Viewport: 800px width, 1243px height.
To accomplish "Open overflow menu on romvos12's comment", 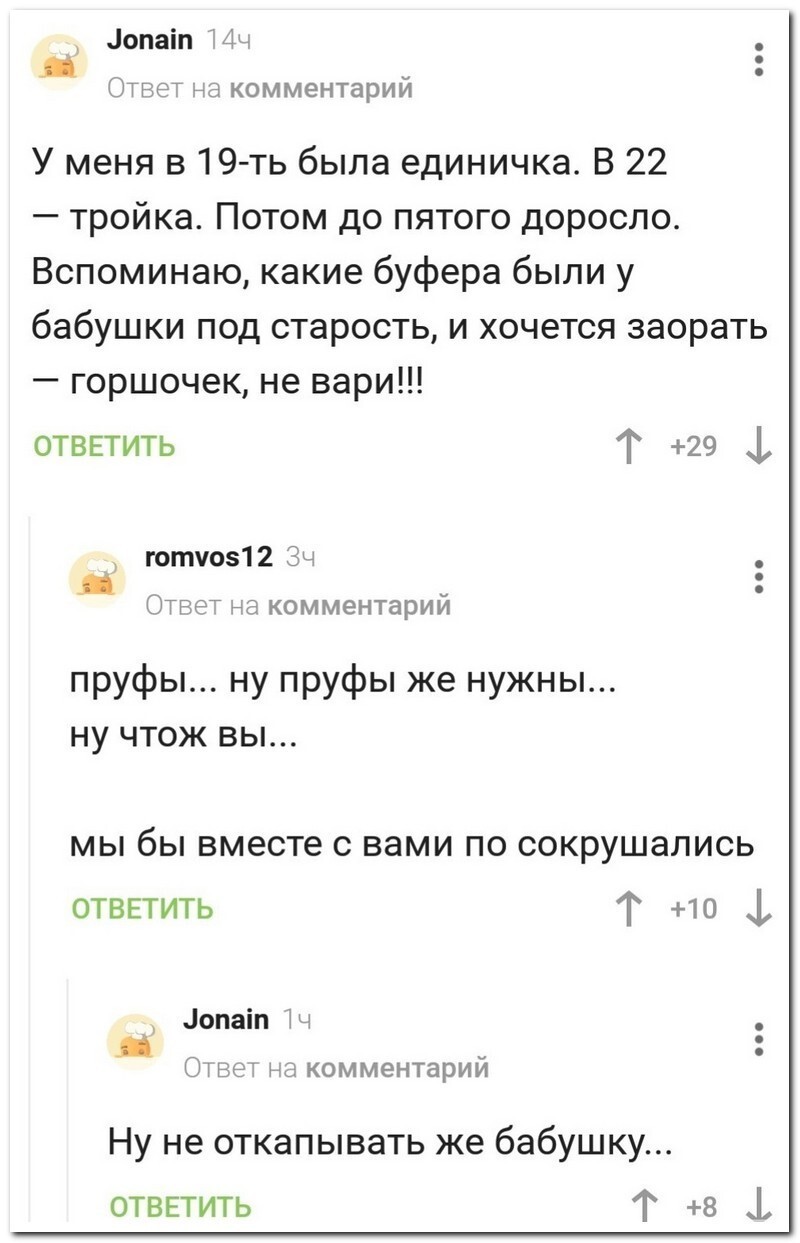I will click(x=759, y=577).
